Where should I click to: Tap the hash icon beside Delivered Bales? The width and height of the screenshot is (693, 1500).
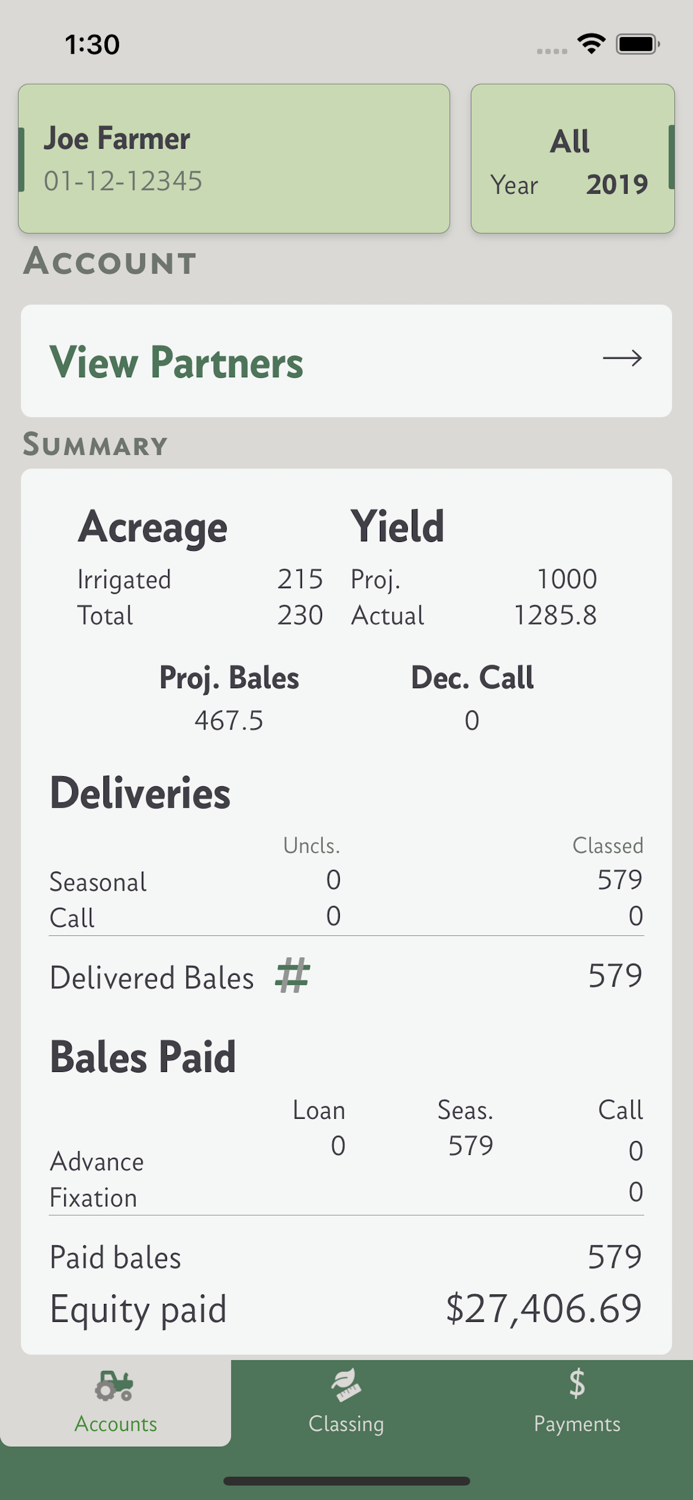[292, 975]
